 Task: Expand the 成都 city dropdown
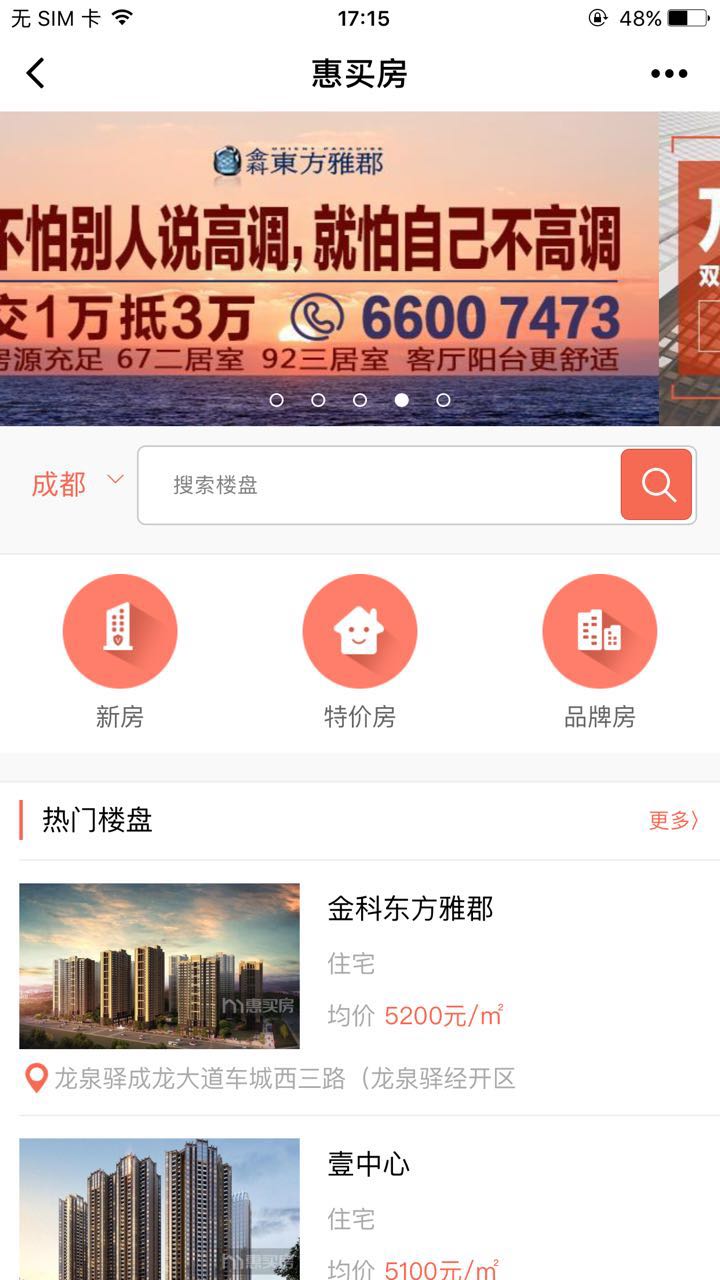(x=76, y=485)
